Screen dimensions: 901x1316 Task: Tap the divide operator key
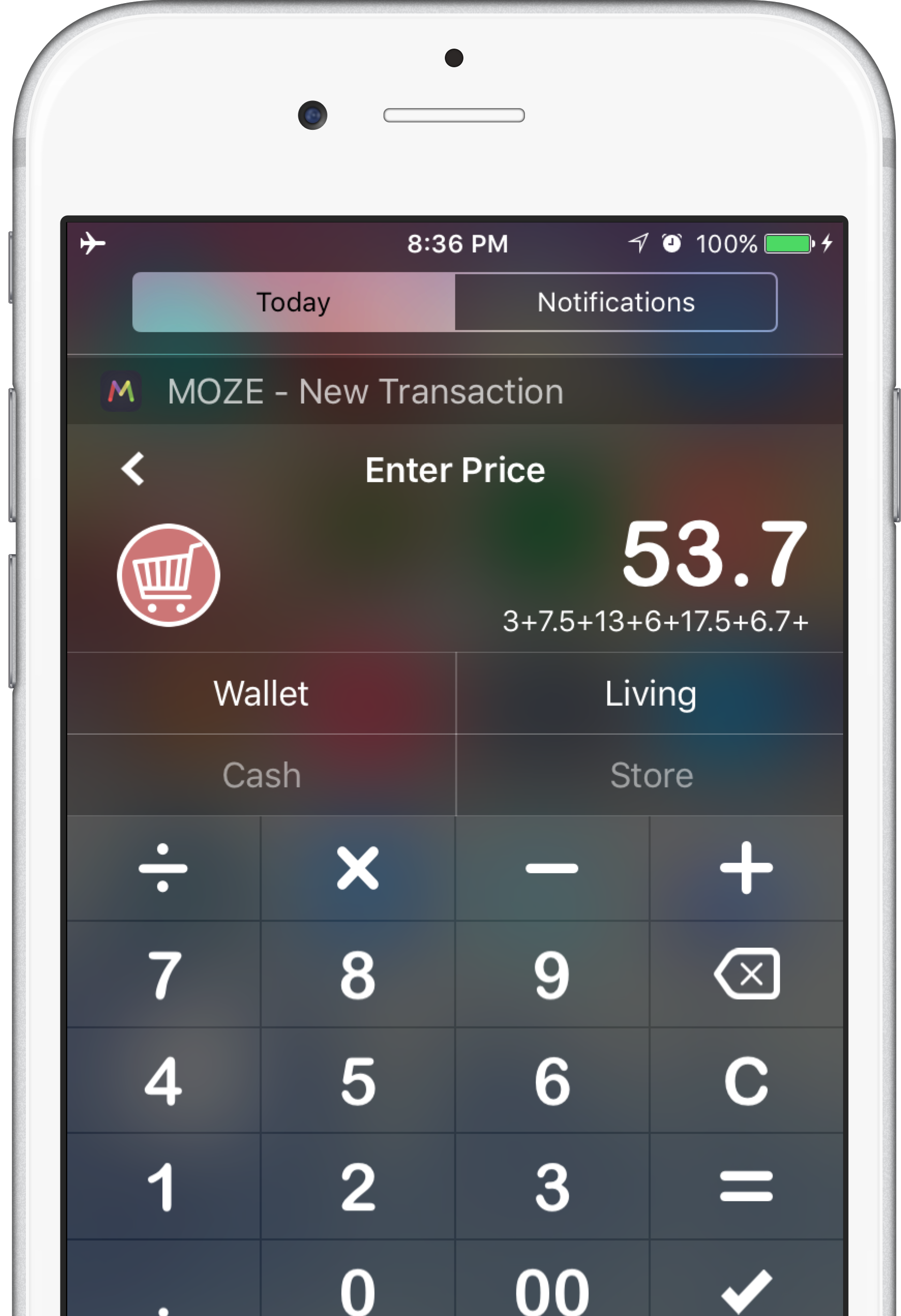point(163,868)
